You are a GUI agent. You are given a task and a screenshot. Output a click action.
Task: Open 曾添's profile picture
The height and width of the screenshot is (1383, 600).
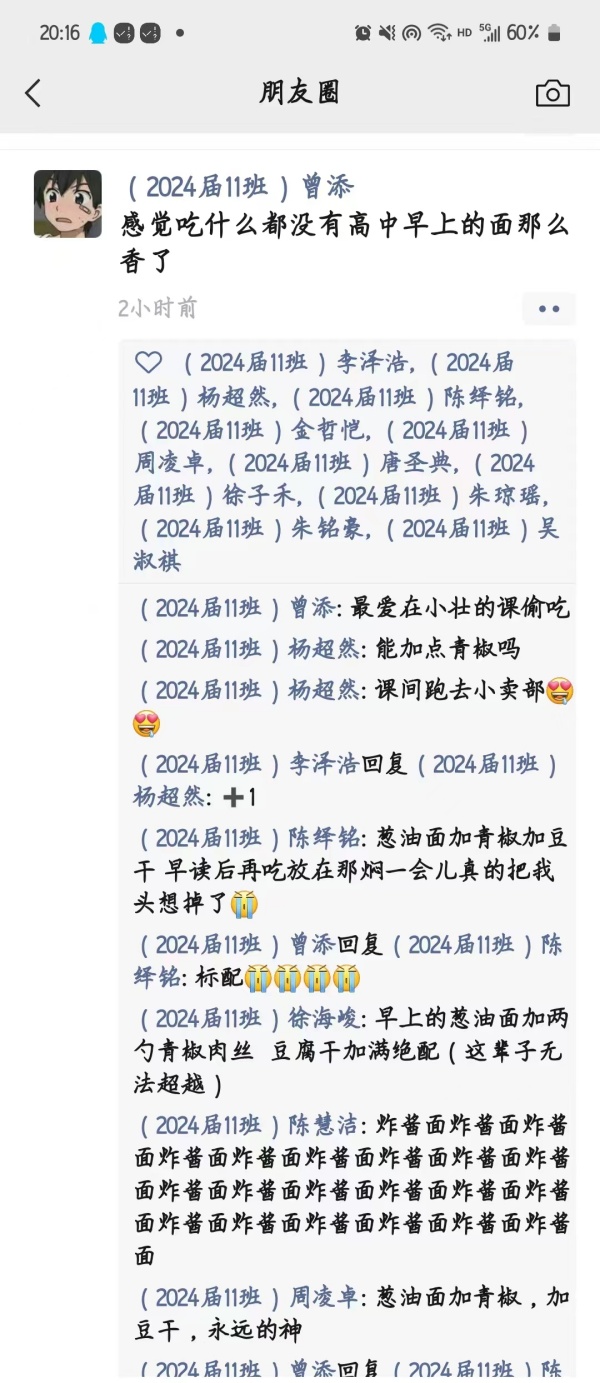point(68,204)
